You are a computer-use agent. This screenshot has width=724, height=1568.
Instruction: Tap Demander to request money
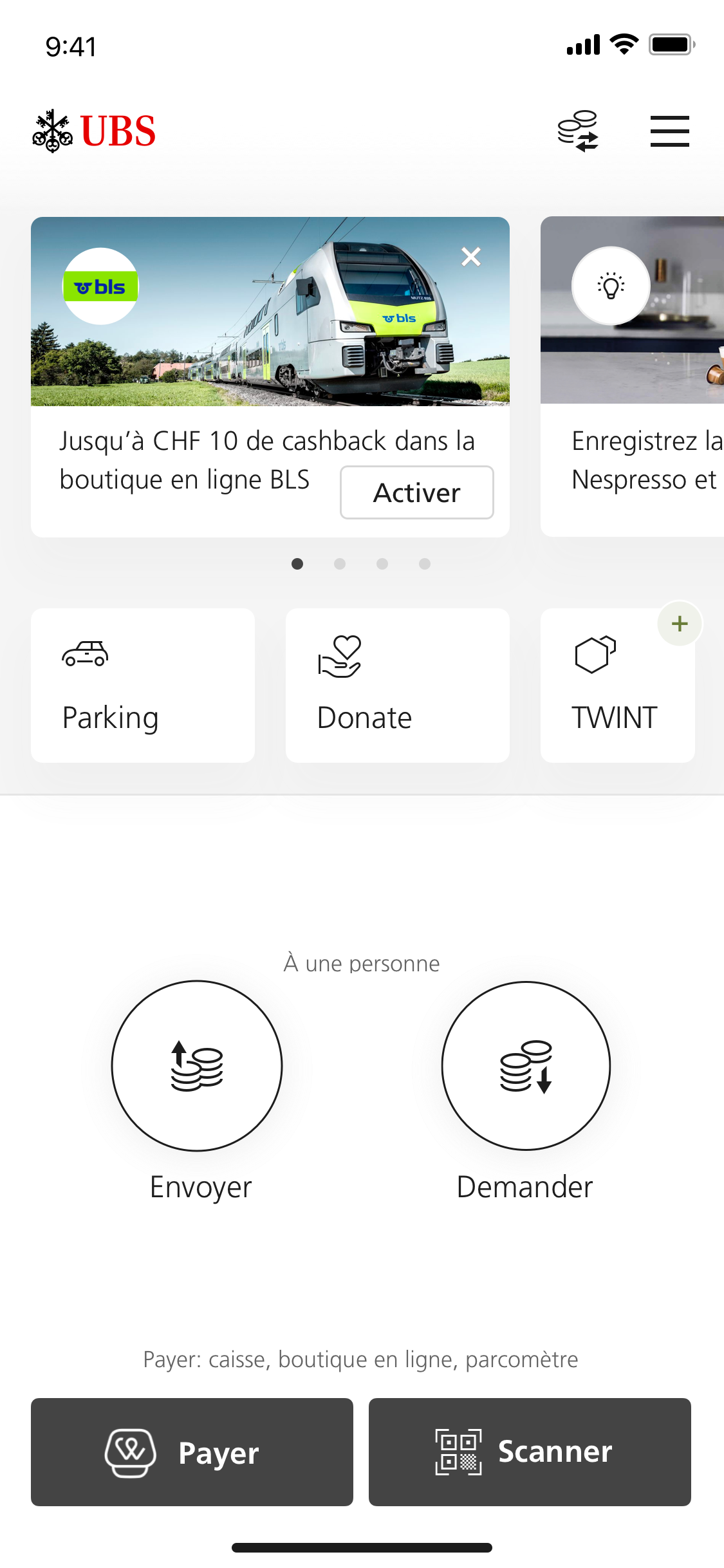tap(526, 1066)
